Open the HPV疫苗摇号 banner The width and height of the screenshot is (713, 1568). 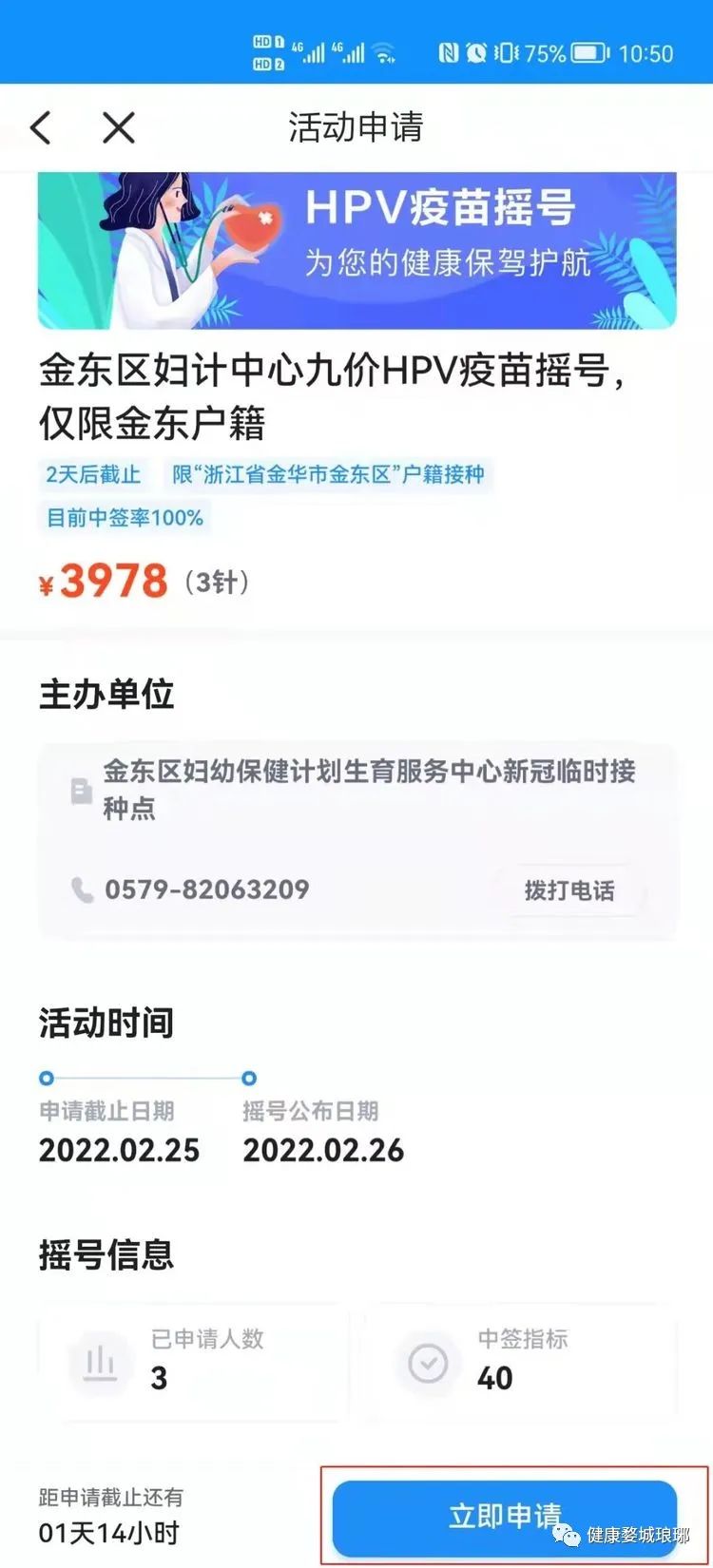(356, 249)
